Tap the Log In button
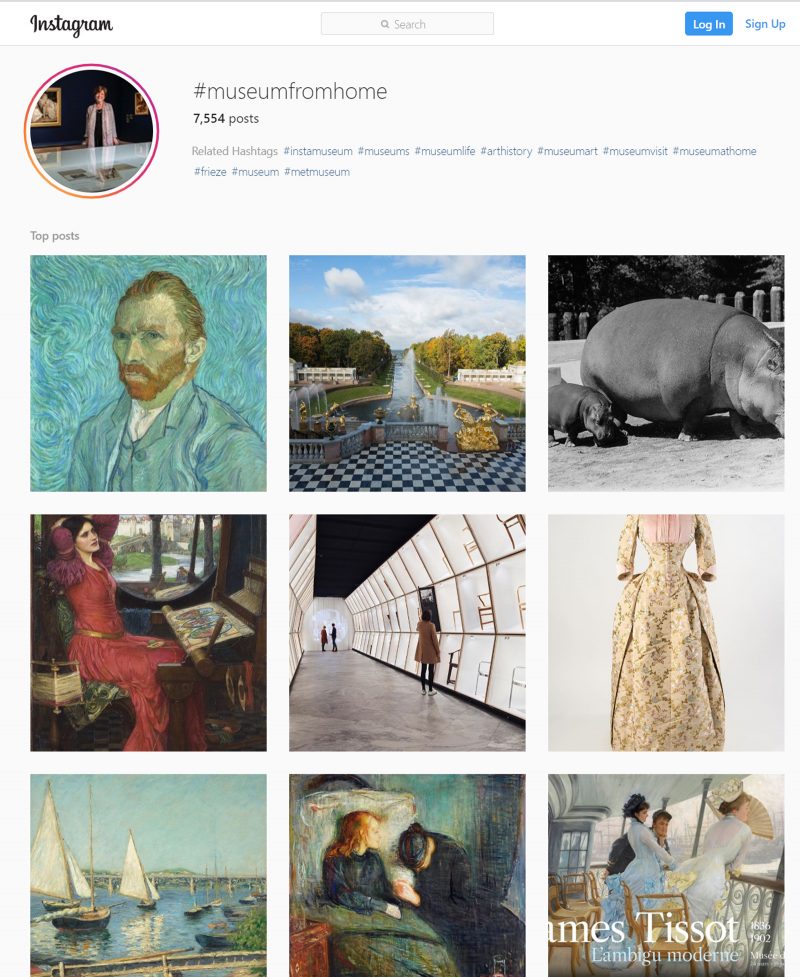Screen dimensions: 800x977 708,24
